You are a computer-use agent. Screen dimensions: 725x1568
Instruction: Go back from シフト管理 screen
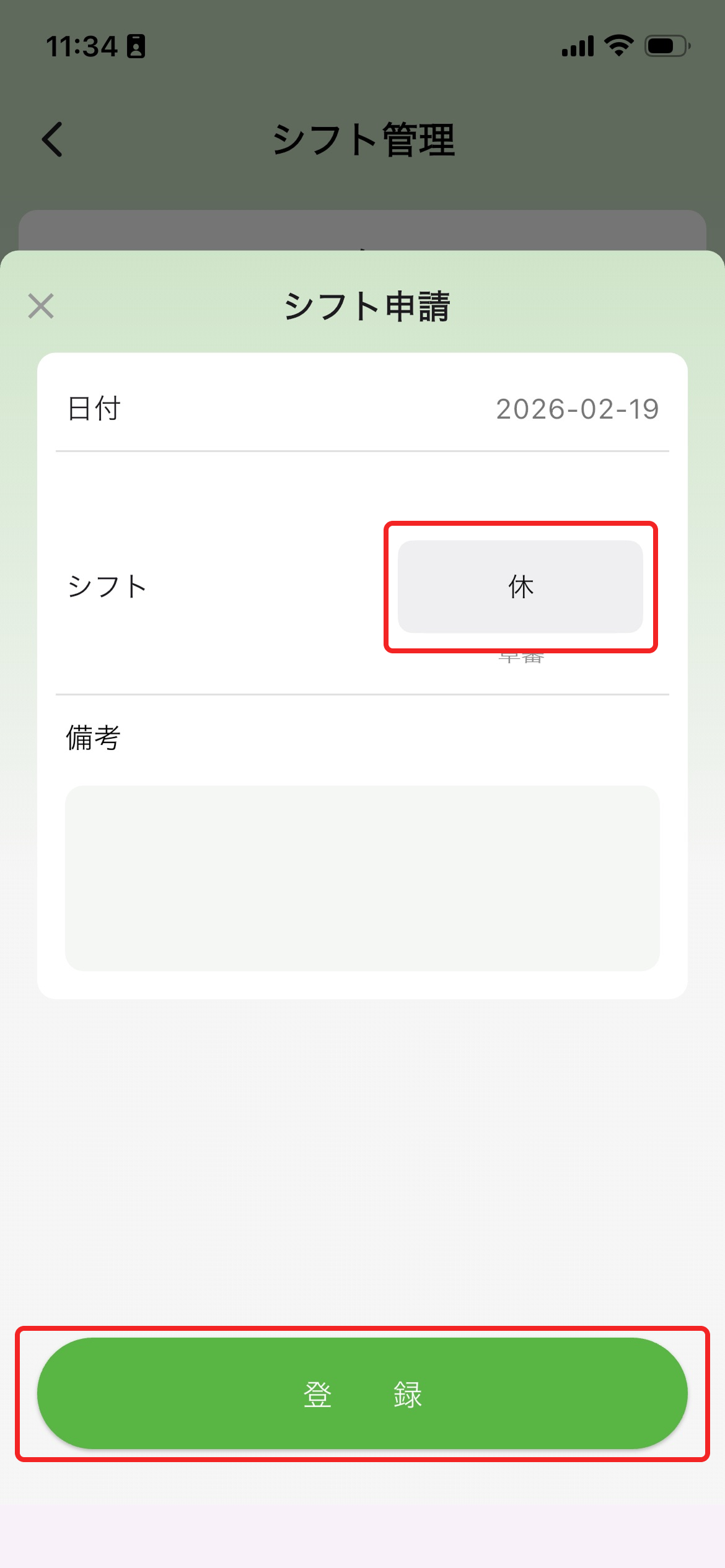point(53,139)
